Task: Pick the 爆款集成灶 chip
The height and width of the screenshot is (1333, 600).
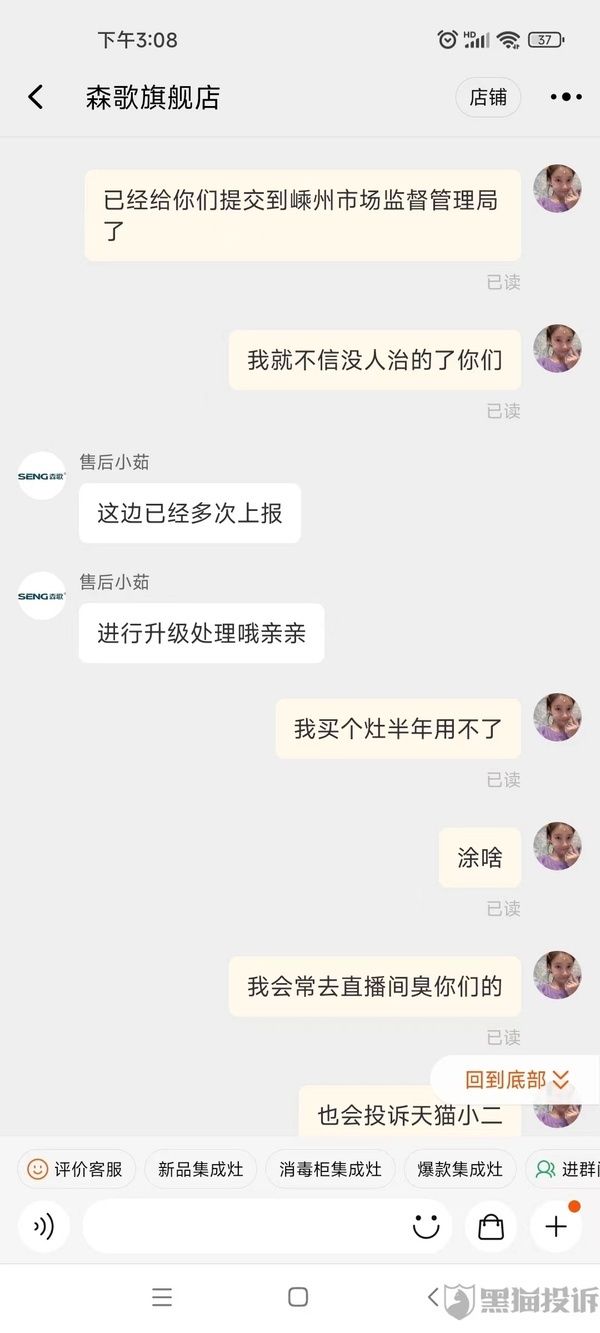Action: click(460, 1169)
